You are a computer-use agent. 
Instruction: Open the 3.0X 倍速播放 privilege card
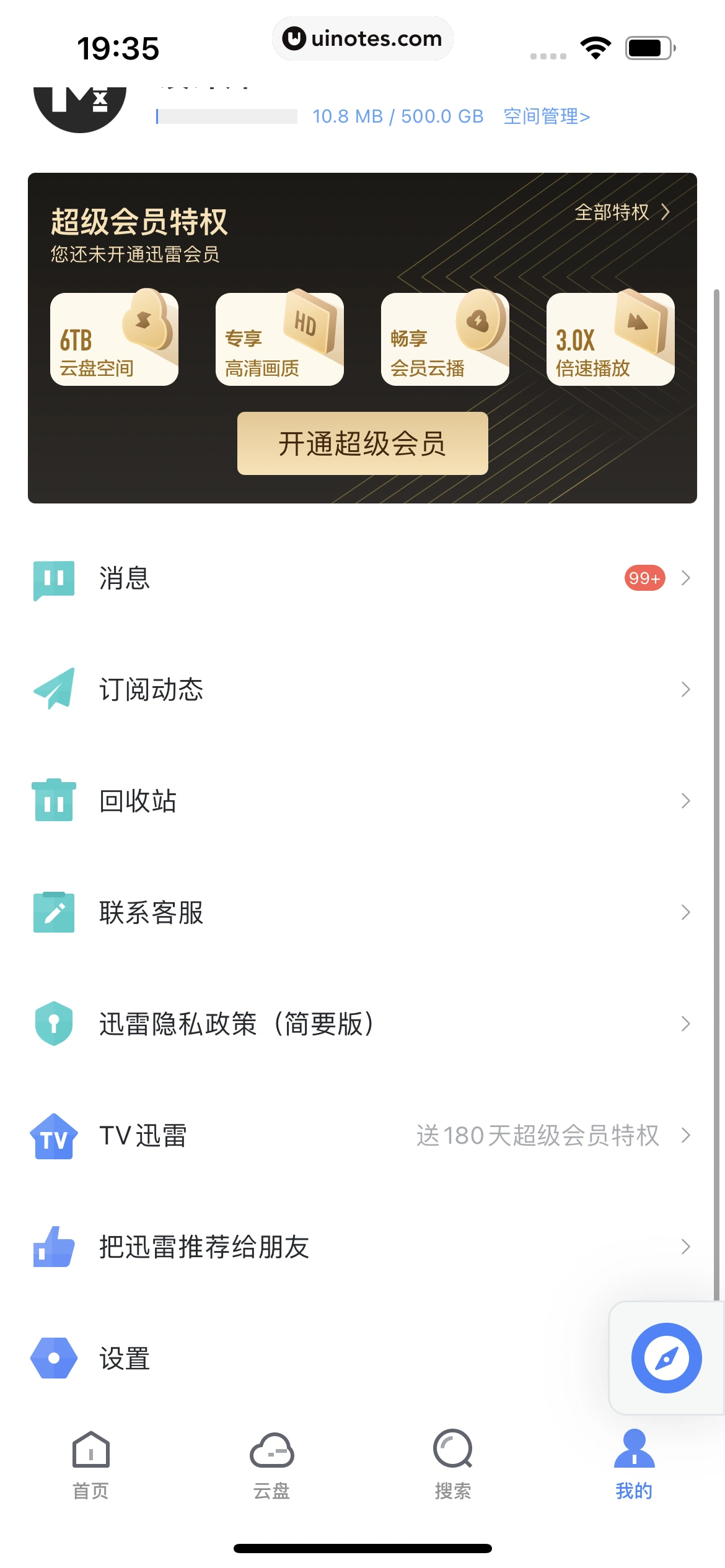click(x=610, y=339)
